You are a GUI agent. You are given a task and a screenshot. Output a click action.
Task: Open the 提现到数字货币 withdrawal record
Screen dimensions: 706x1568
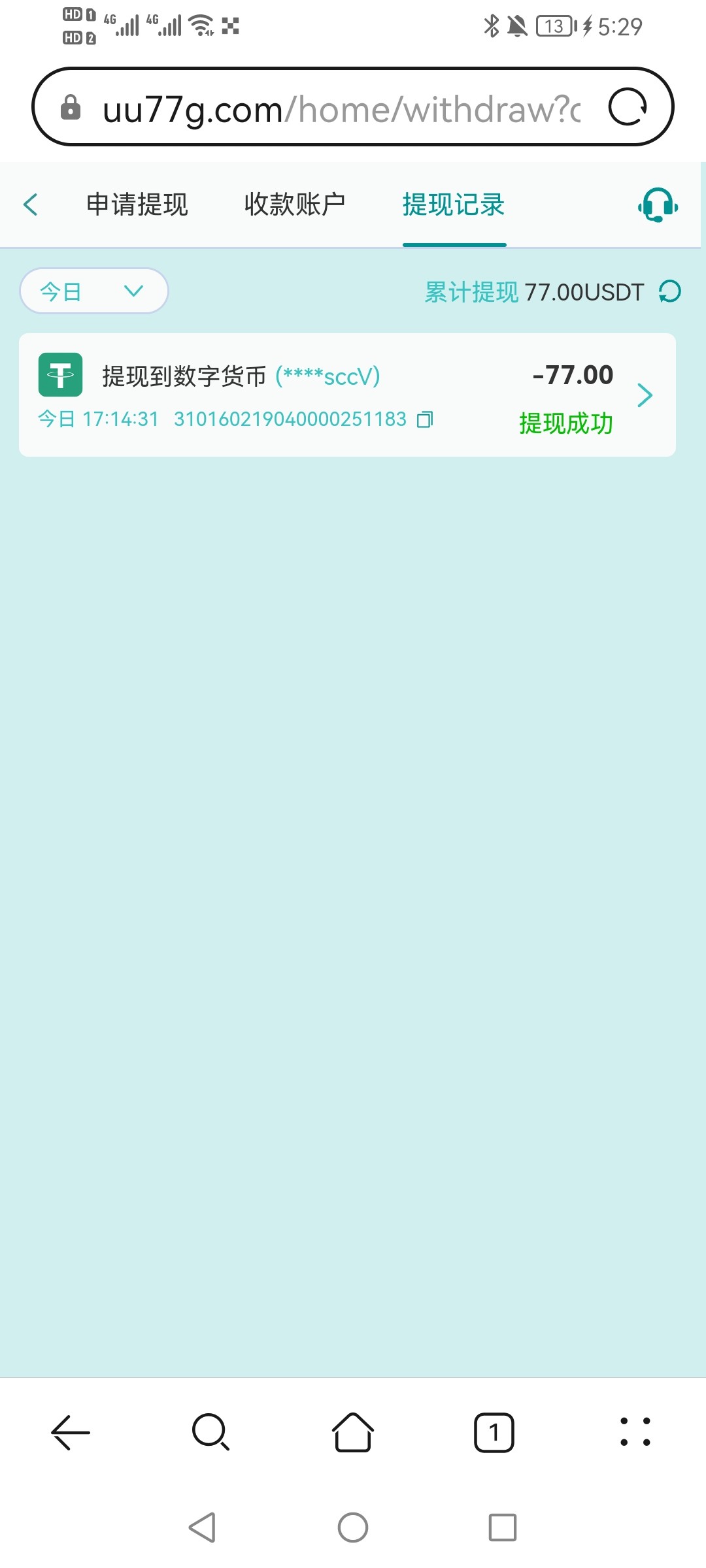[x=347, y=395]
